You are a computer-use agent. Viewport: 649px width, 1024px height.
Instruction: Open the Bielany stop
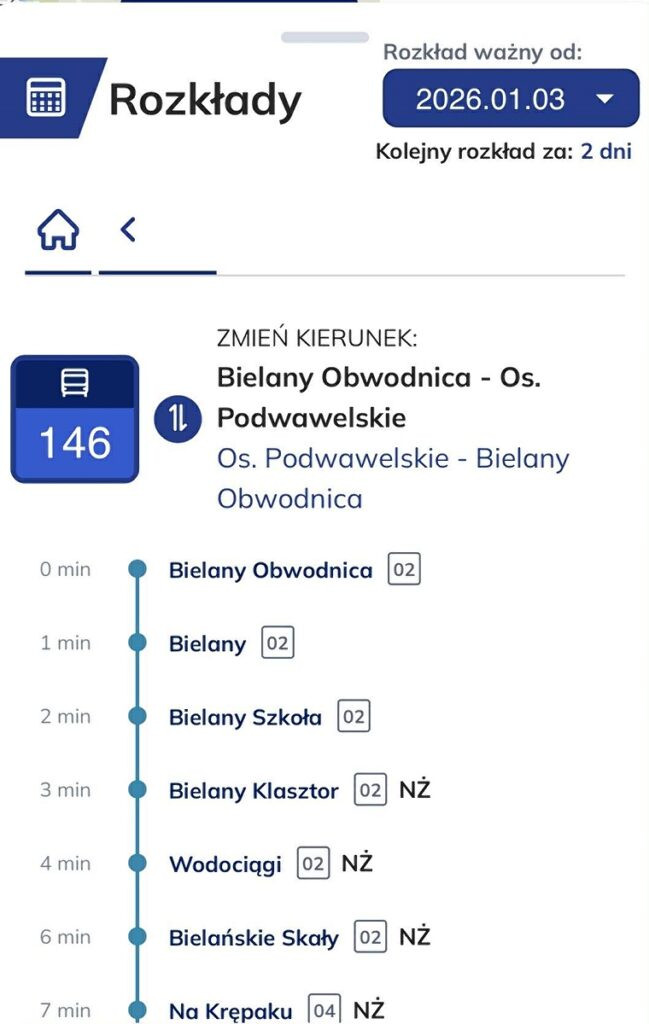(x=207, y=644)
